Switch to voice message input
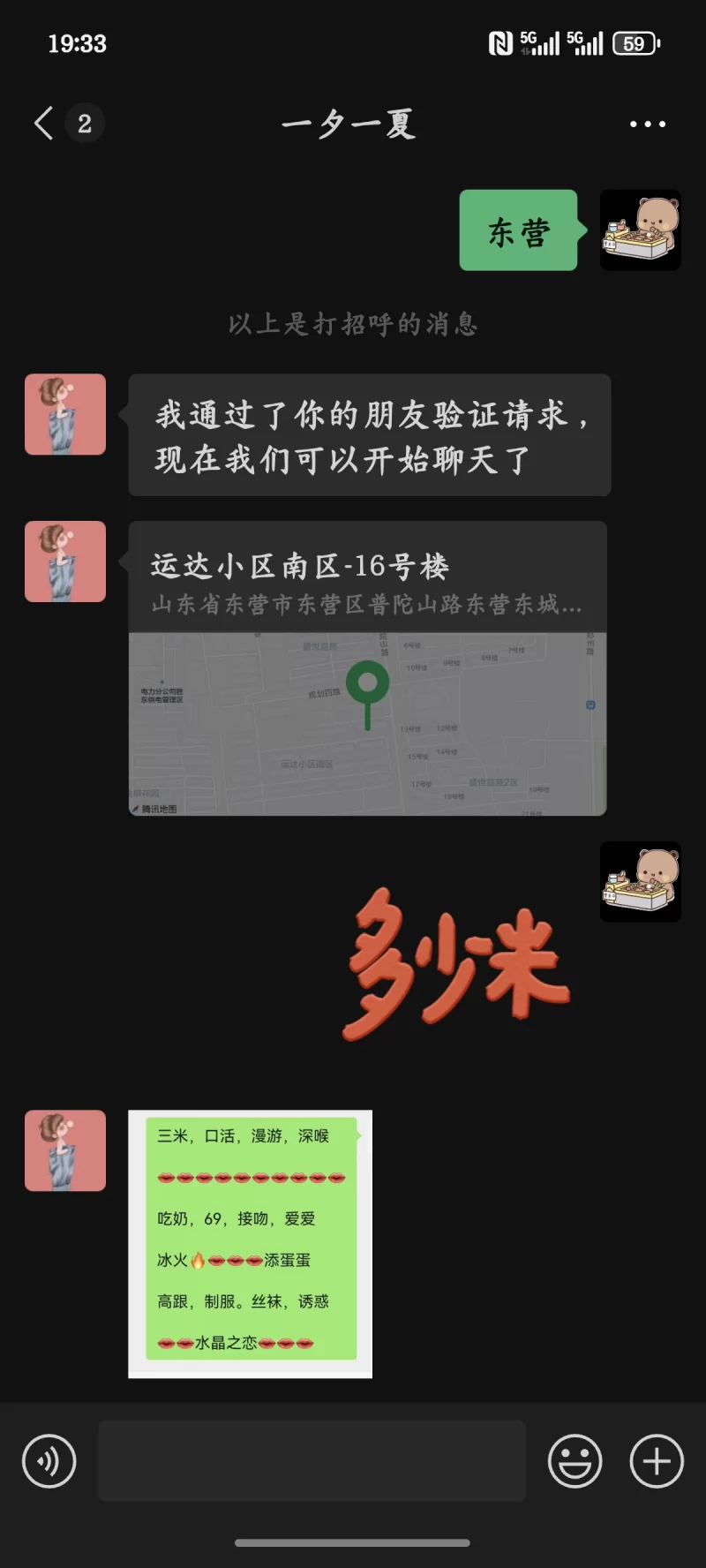This screenshot has height=1568, width=706. [x=49, y=1461]
